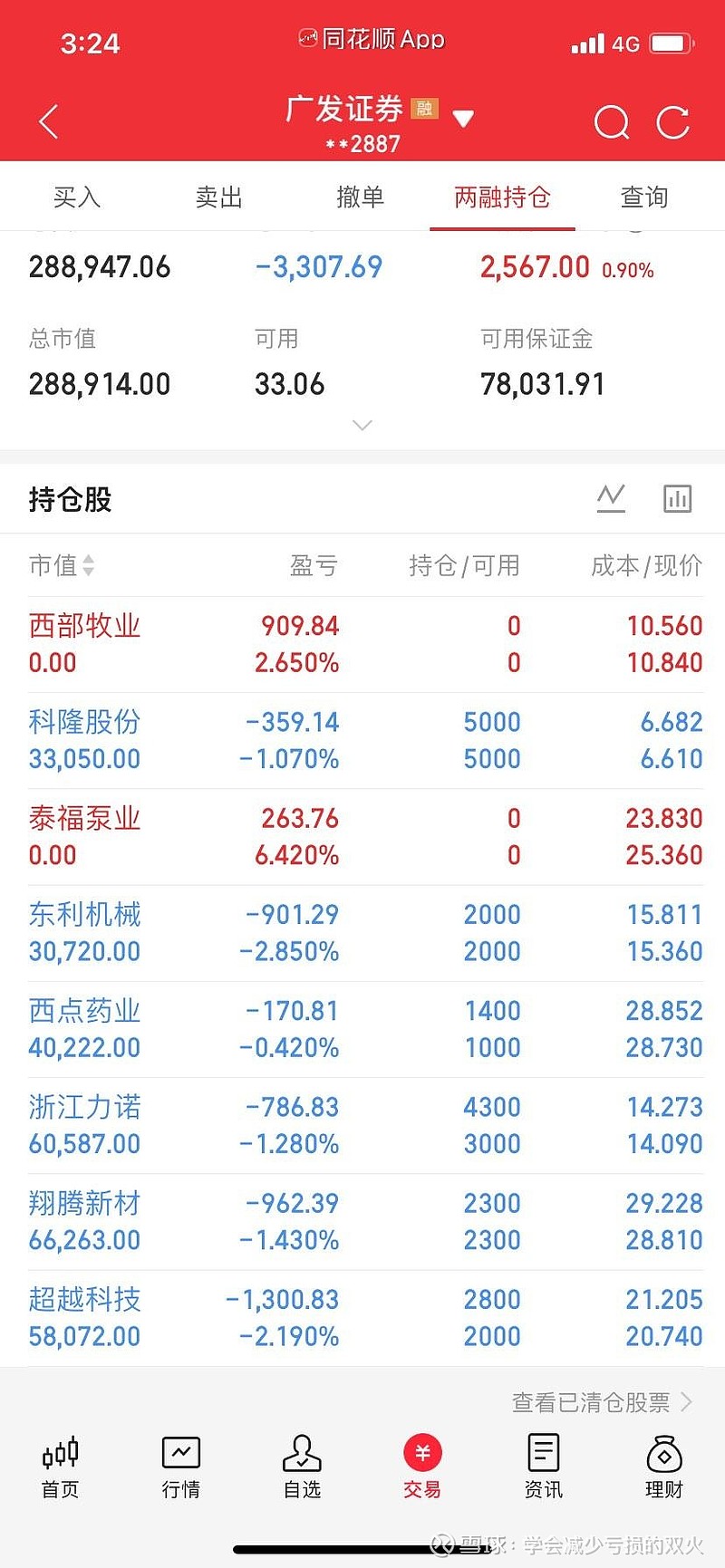This screenshot has height=1568, width=725.
Task: Open the 科隆股份 holding row
Action: coord(362,740)
